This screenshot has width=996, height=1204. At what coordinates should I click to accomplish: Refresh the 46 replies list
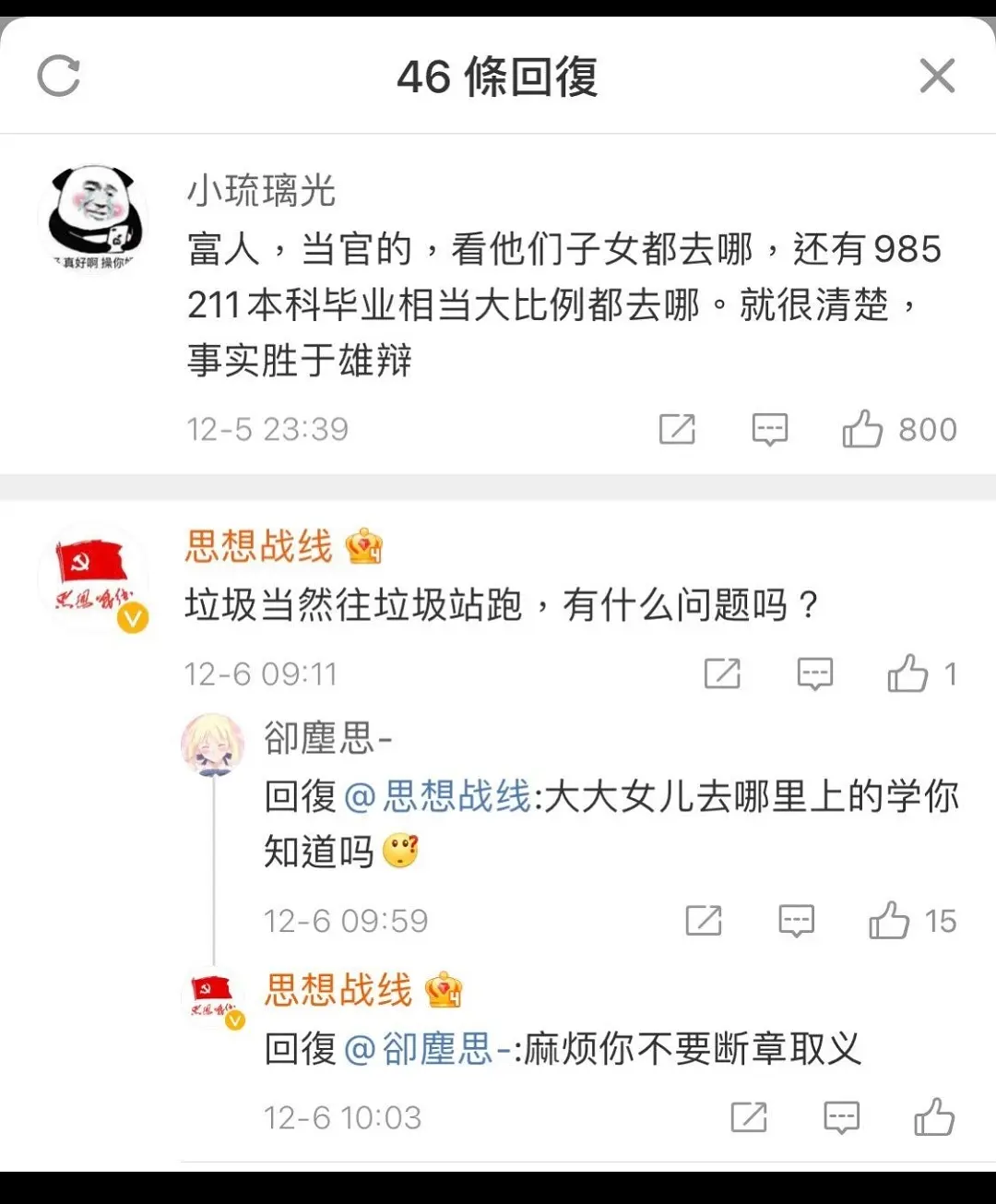[59, 76]
